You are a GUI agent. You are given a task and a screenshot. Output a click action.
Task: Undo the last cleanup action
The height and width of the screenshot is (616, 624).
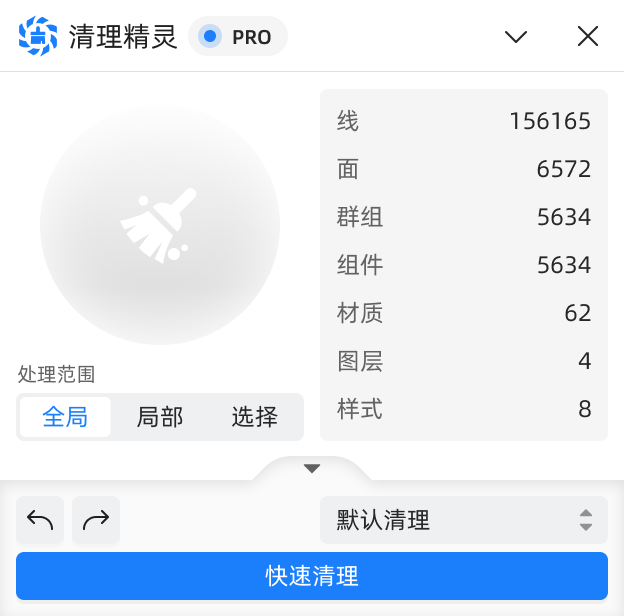[x=40, y=520]
